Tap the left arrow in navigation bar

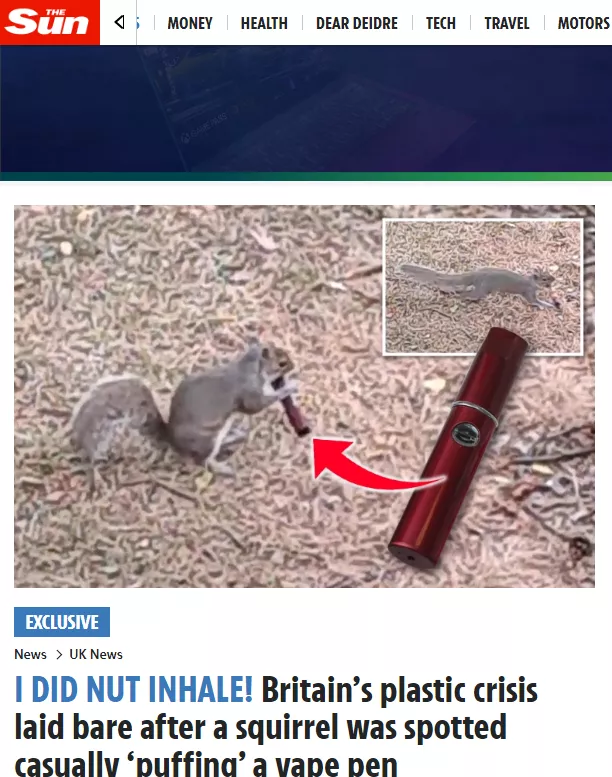pyautogui.click(x=120, y=22)
